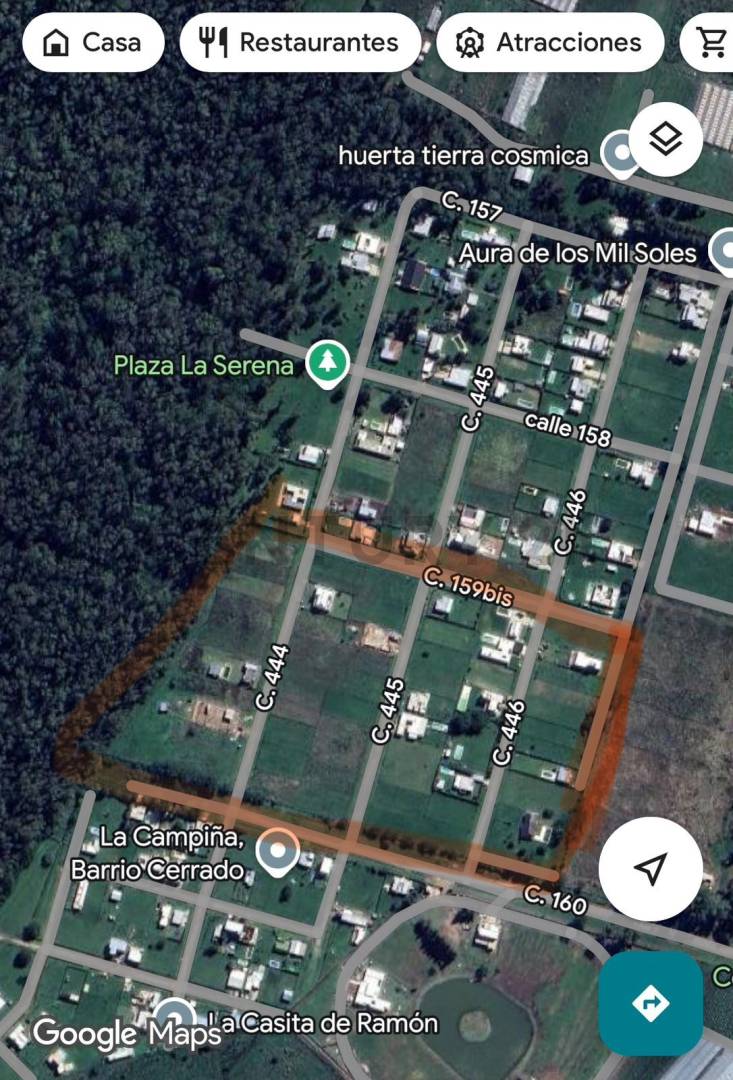Center the map on my location
Image resolution: width=733 pixels, height=1080 pixels.
(x=651, y=869)
